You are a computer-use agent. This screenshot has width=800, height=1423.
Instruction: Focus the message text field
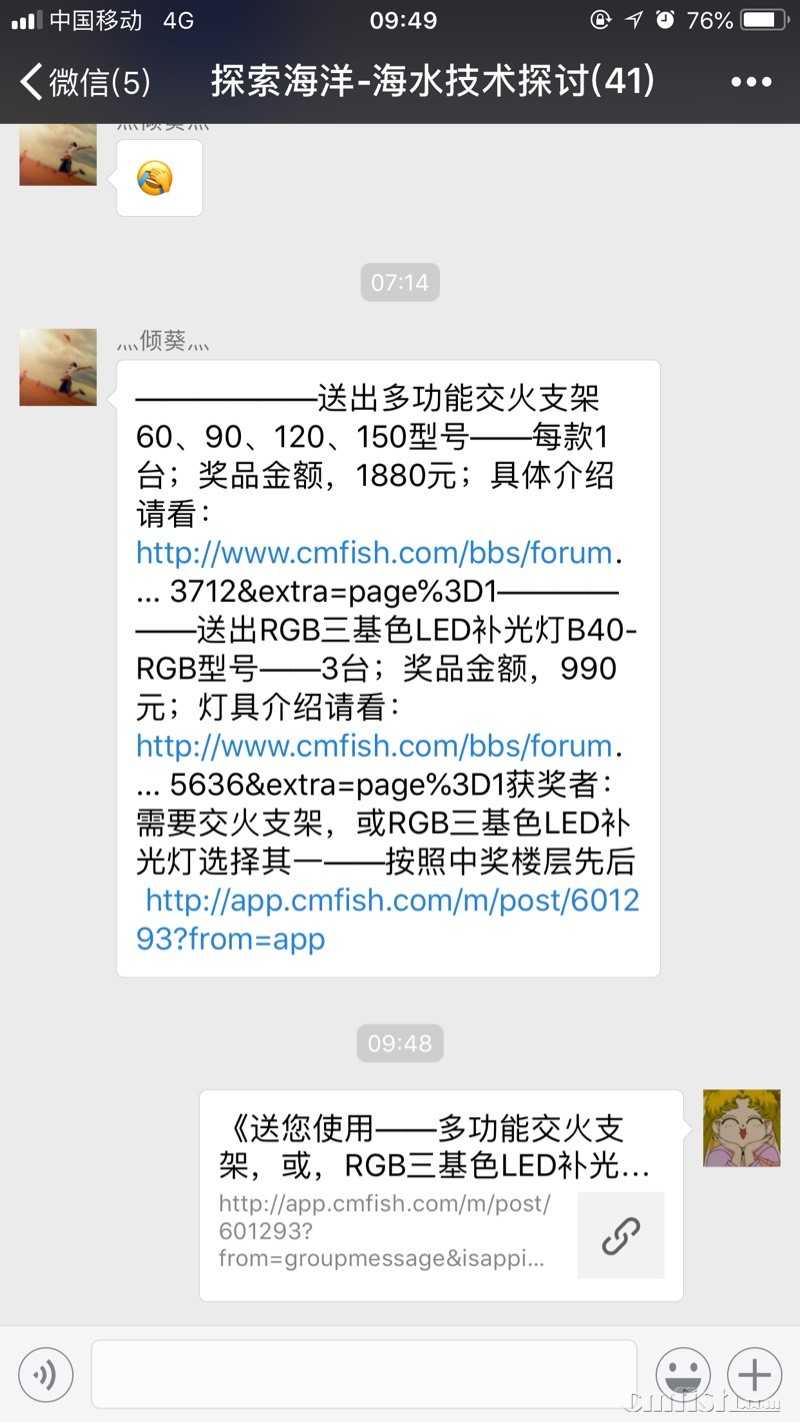coord(364,1375)
